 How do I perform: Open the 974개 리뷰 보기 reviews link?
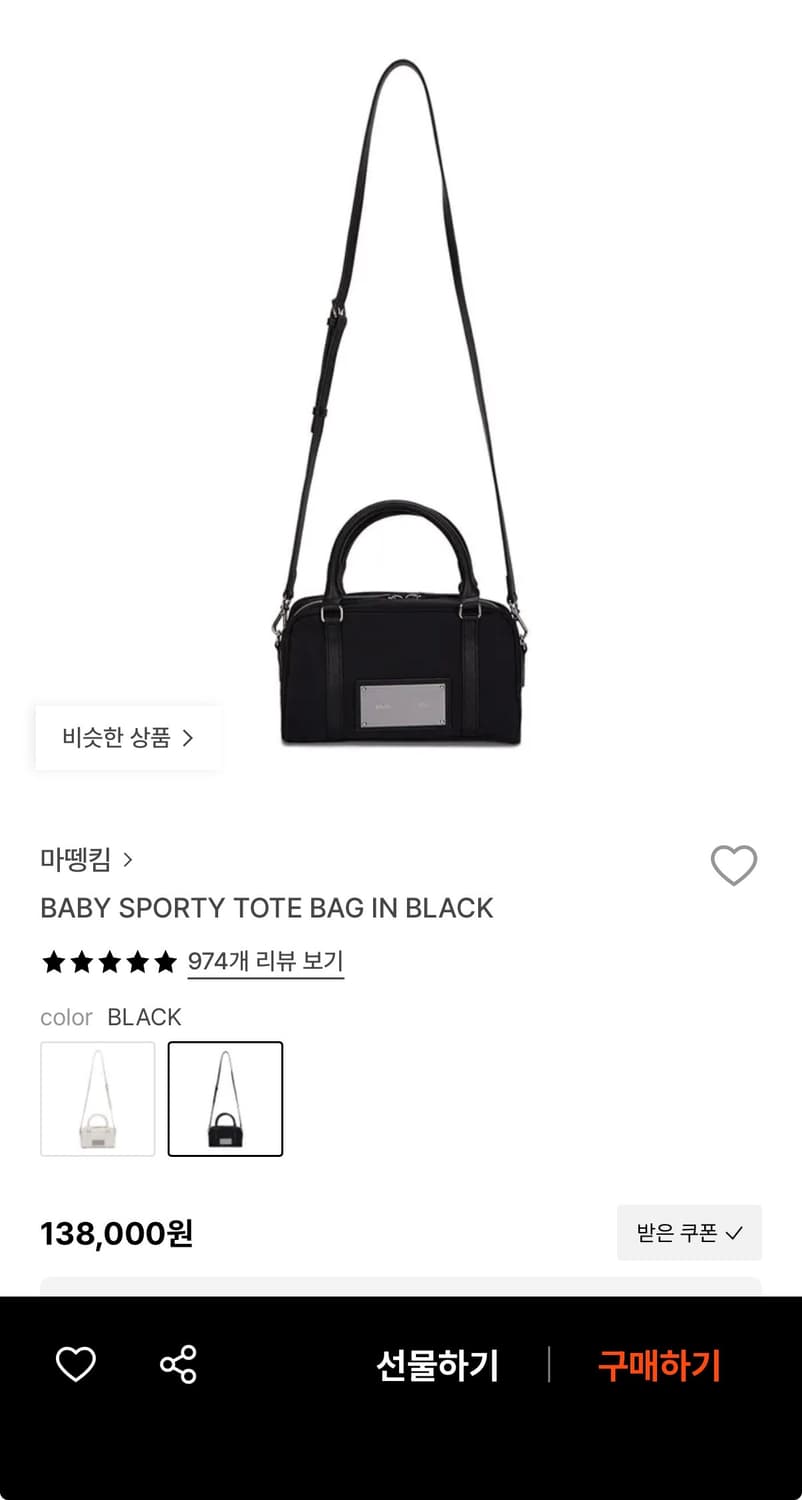[265, 960]
